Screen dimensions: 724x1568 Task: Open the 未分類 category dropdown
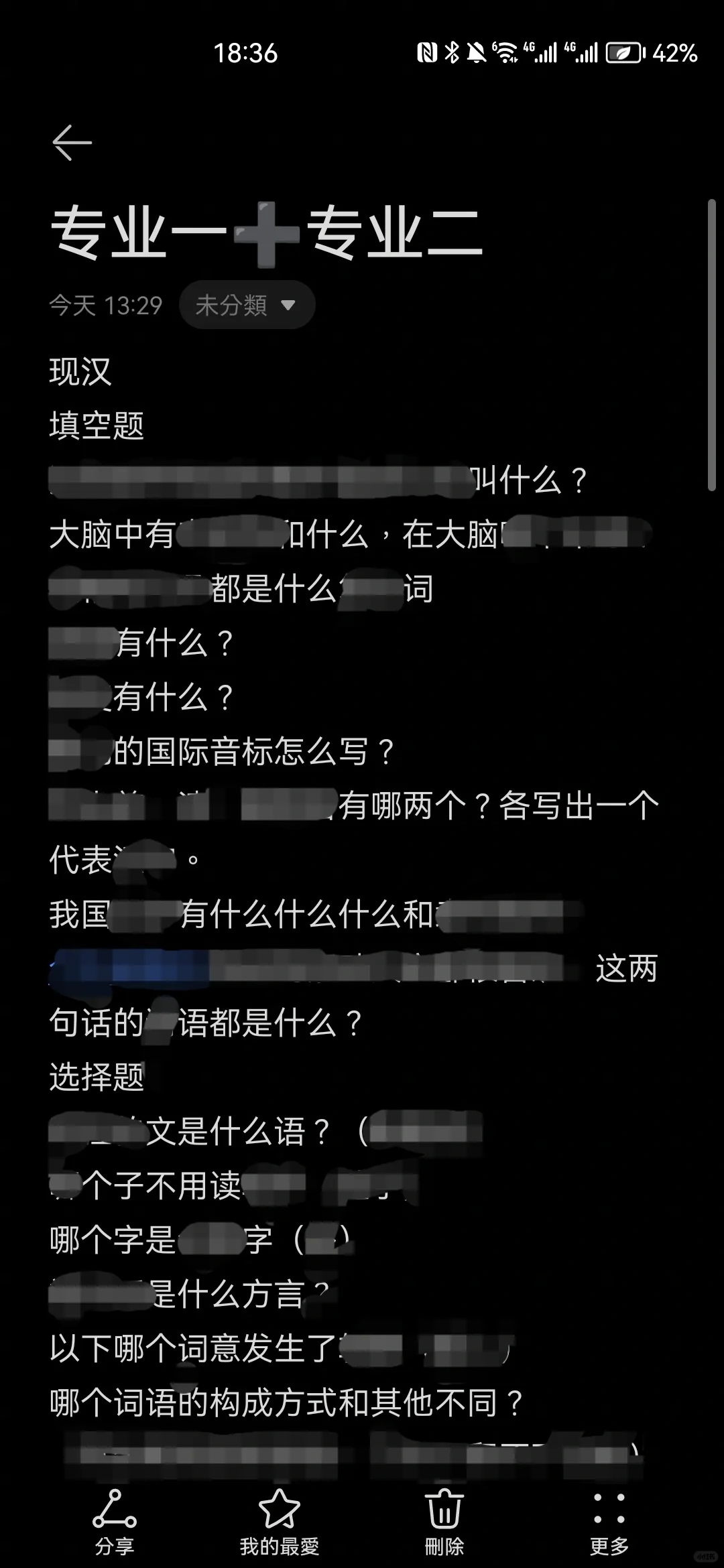[x=247, y=306]
